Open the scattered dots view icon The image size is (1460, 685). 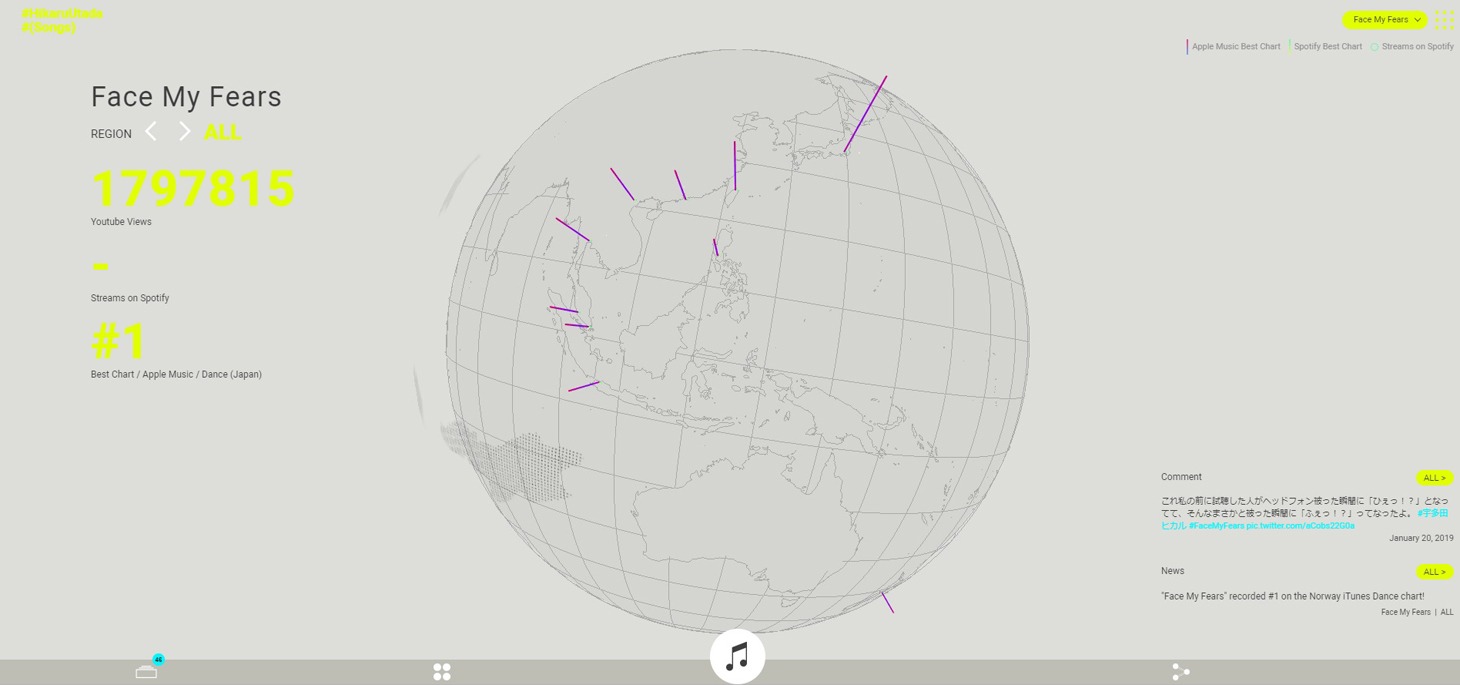coord(1181,672)
